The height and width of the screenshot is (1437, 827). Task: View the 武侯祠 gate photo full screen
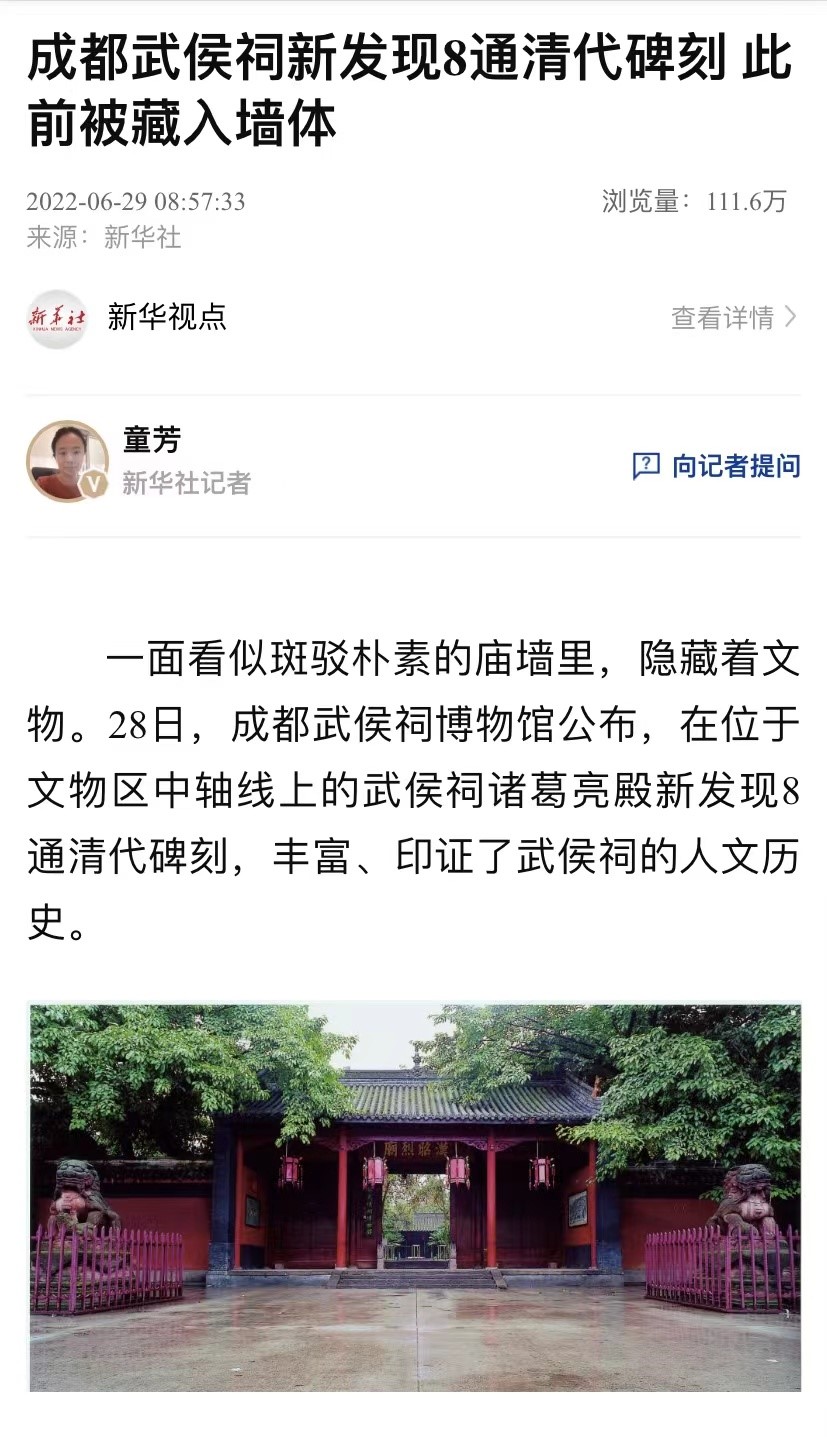(x=414, y=1196)
